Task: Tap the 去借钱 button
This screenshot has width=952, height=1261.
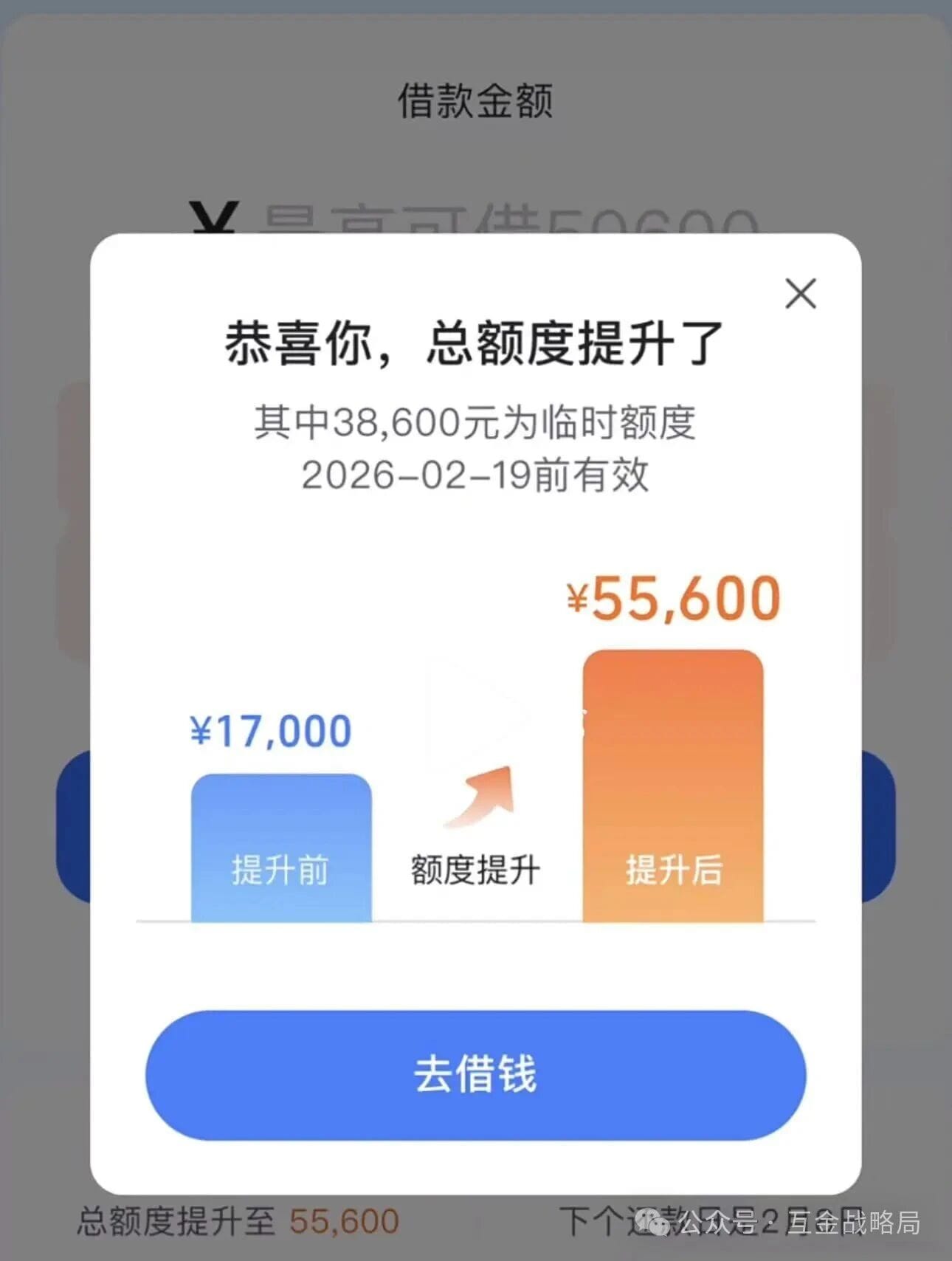Action: tap(475, 1075)
